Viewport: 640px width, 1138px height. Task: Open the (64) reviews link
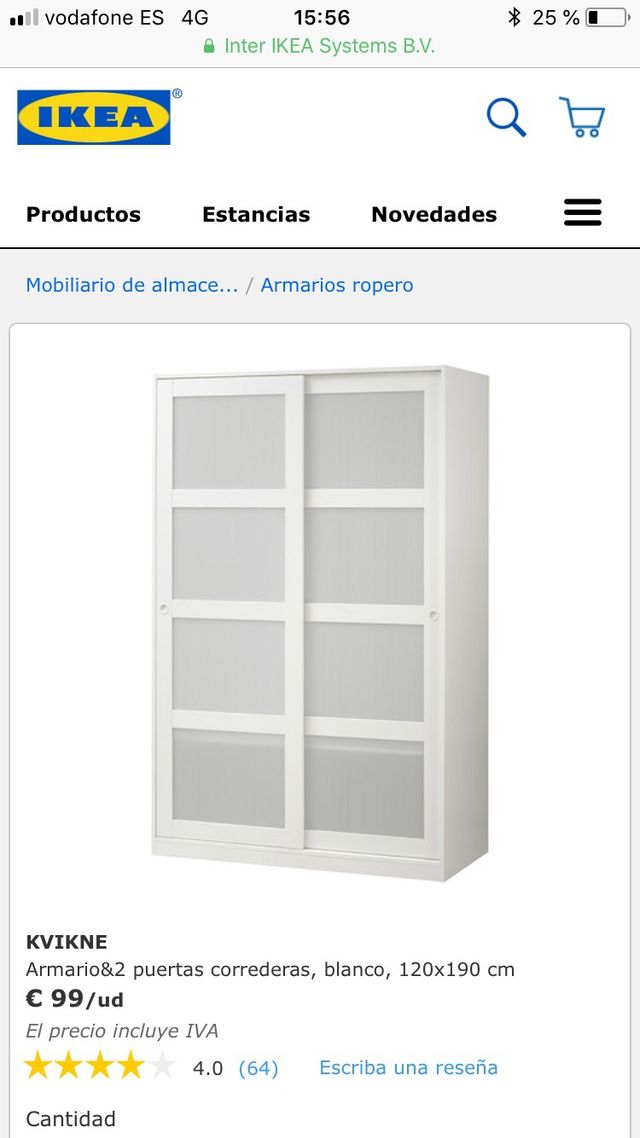tap(258, 1068)
